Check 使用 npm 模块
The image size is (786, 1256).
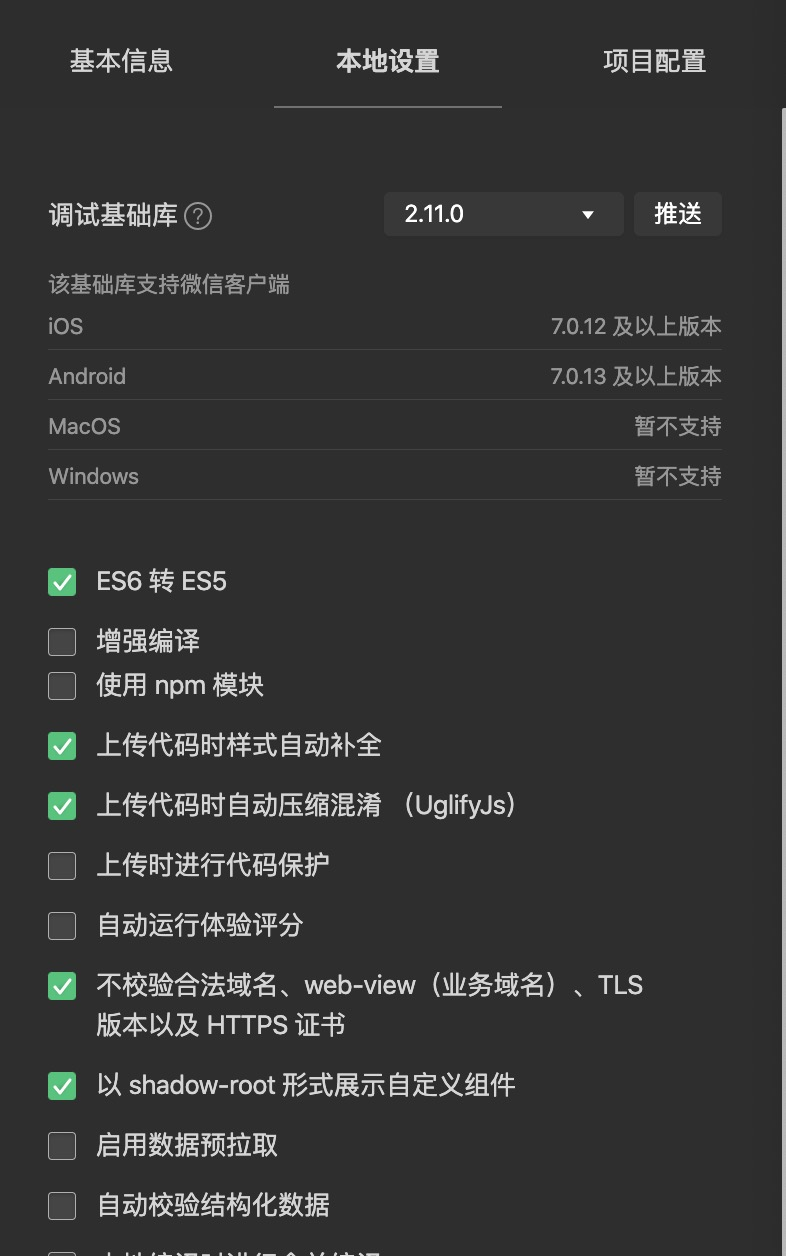62,686
